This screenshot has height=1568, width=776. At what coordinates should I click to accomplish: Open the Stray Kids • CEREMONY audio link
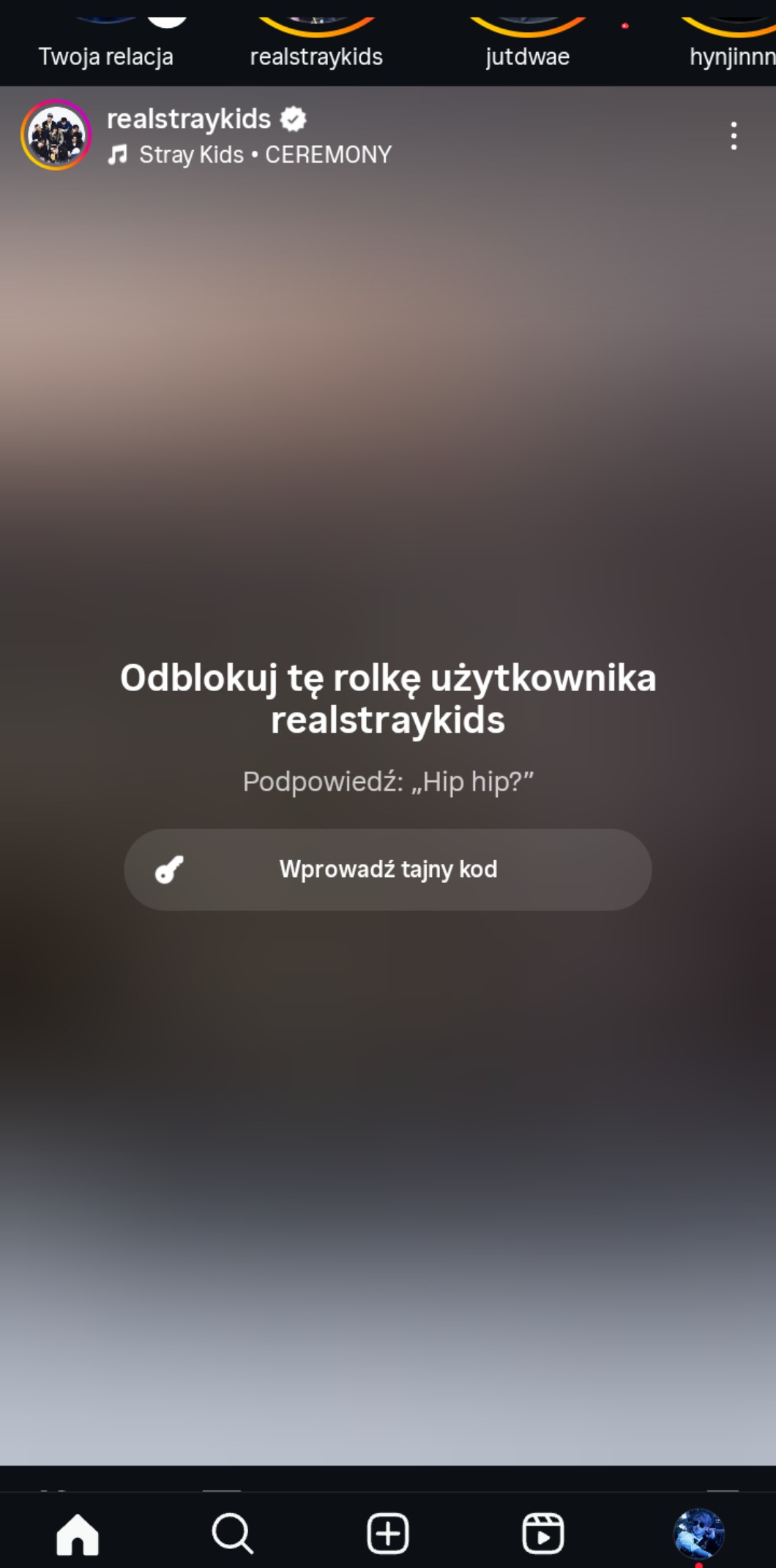click(x=250, y=154)
